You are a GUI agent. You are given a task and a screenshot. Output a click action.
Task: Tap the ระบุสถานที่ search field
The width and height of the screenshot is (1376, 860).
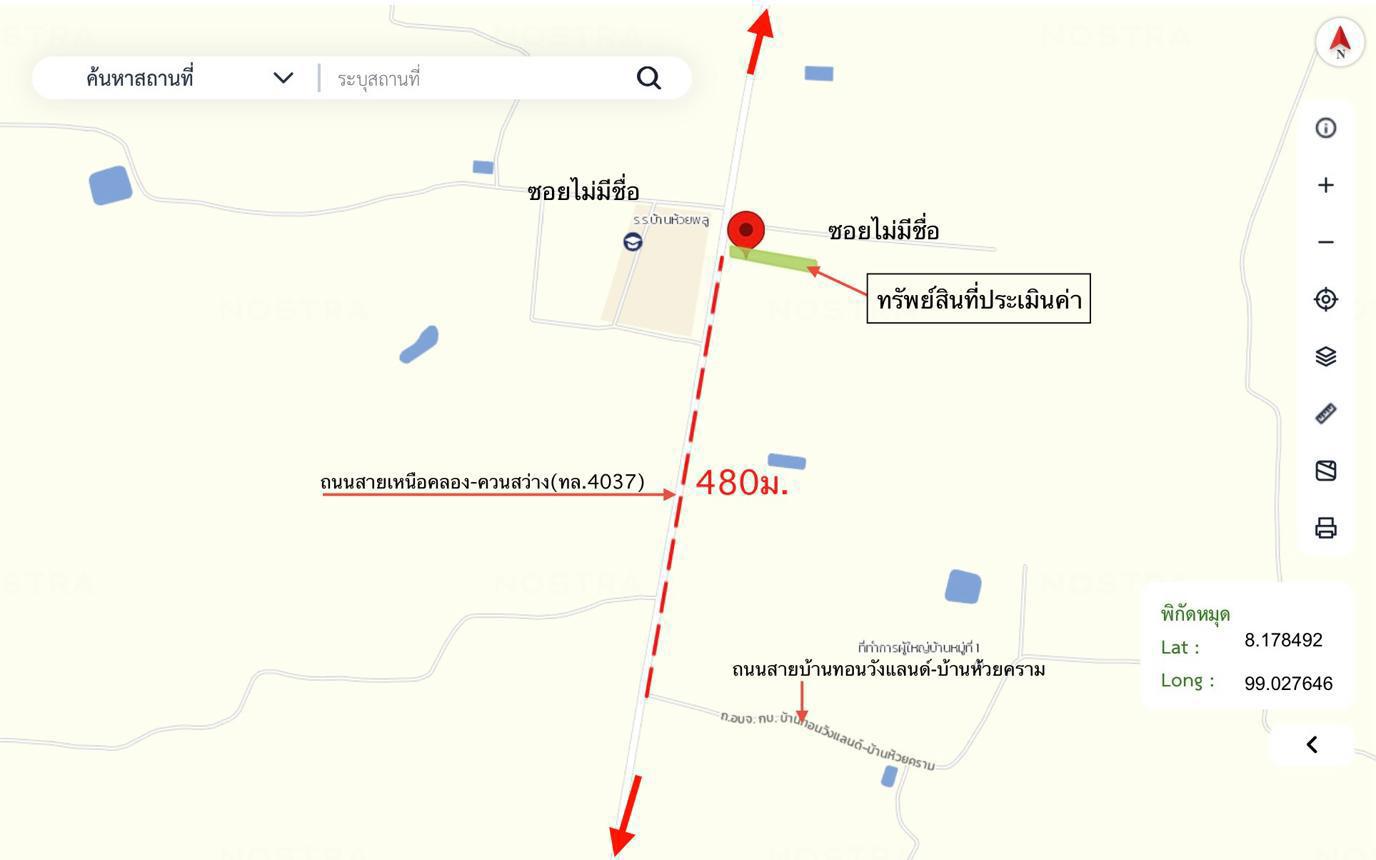(x=480, y=78)
